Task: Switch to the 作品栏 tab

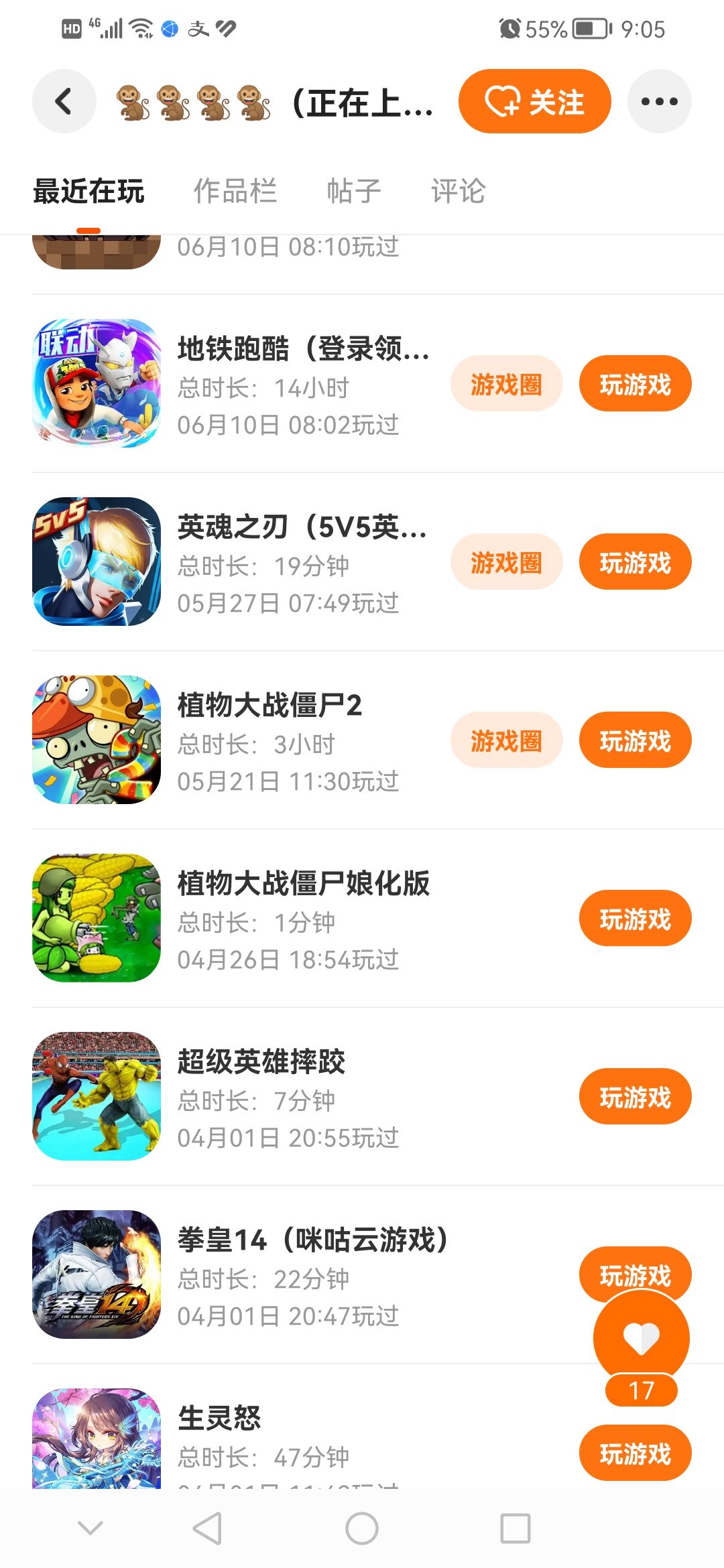Action: click(235, 191)
